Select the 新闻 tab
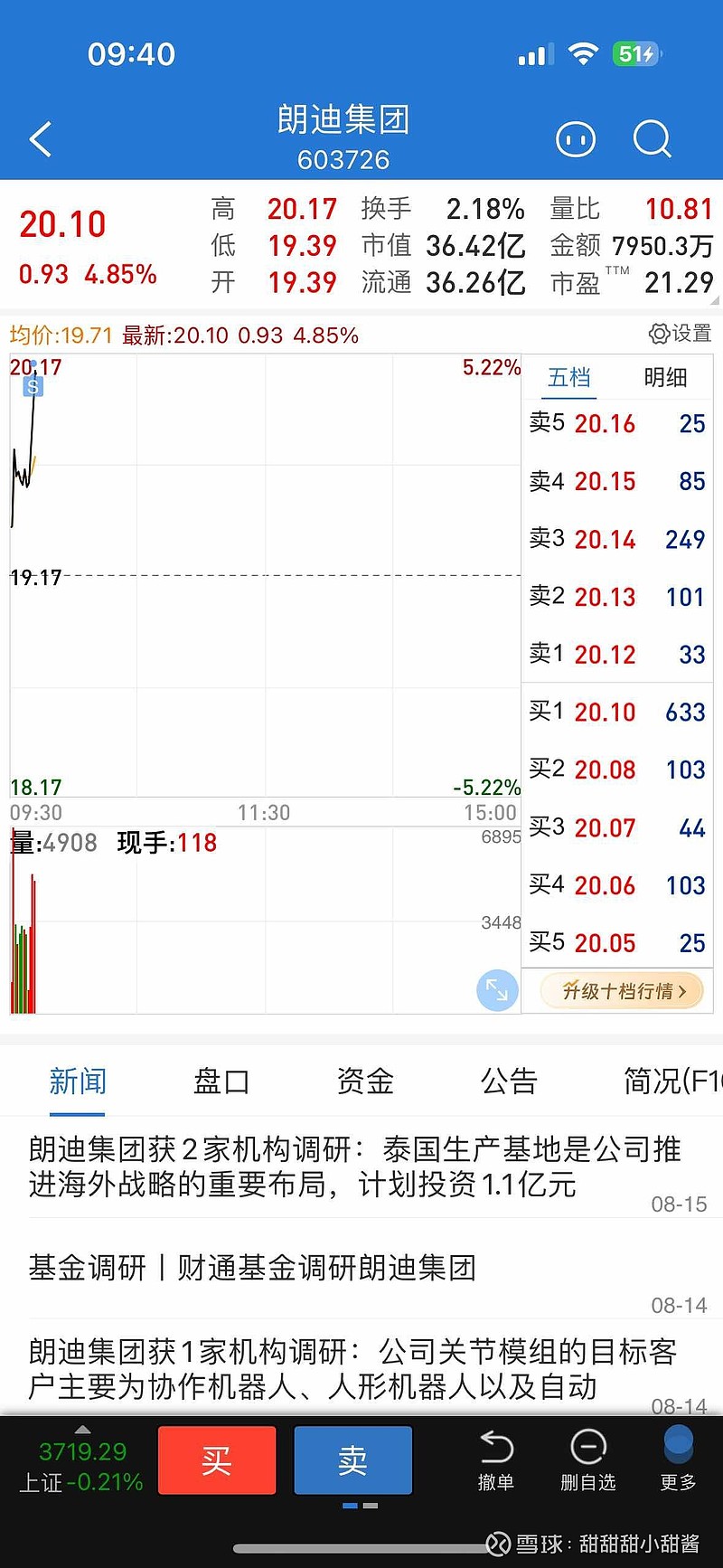Screen dimensions: 723x1568 pyautogui.click(x=78, y=1082)
